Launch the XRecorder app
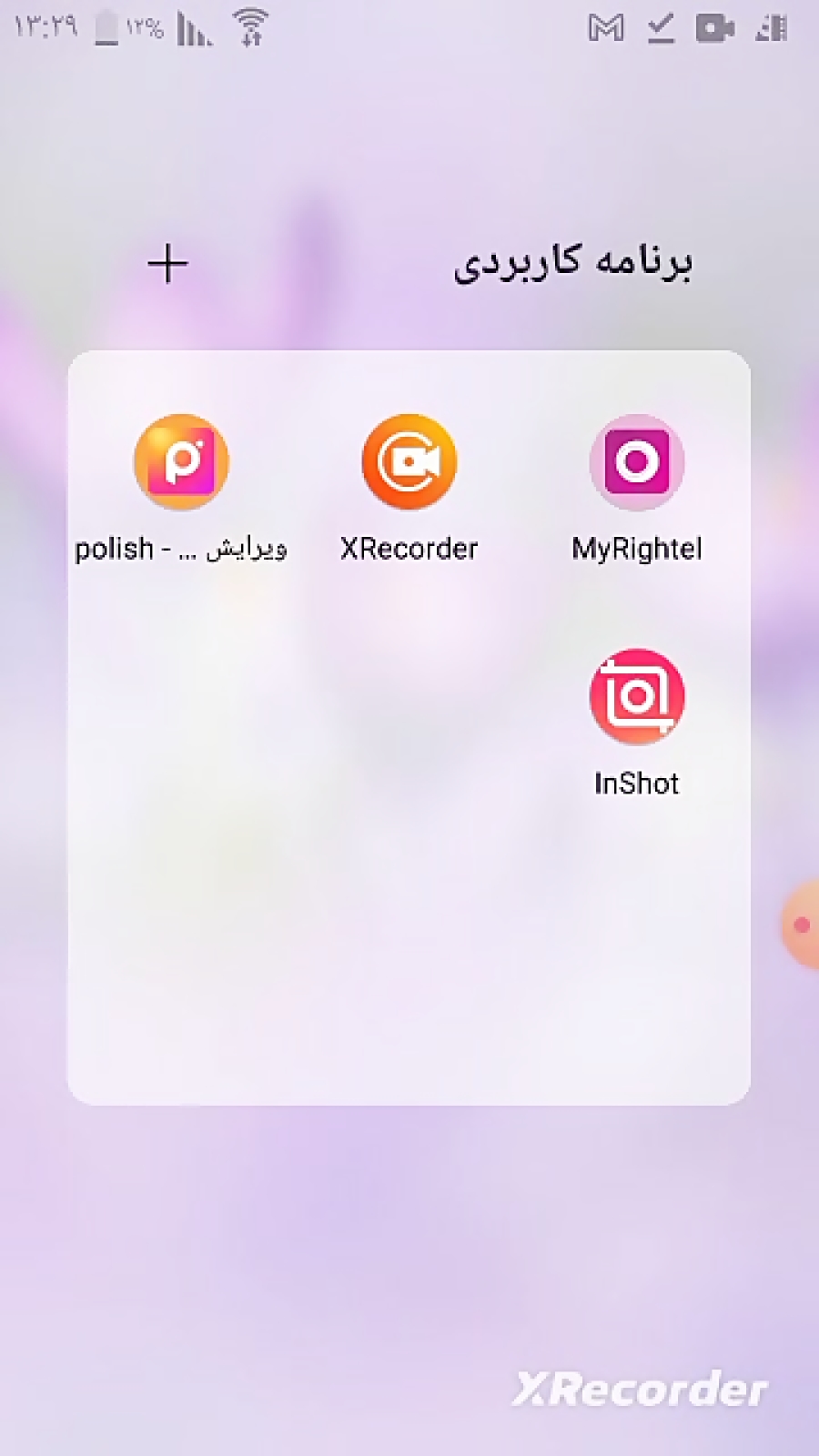819x1456 pixels. (409, 462)
